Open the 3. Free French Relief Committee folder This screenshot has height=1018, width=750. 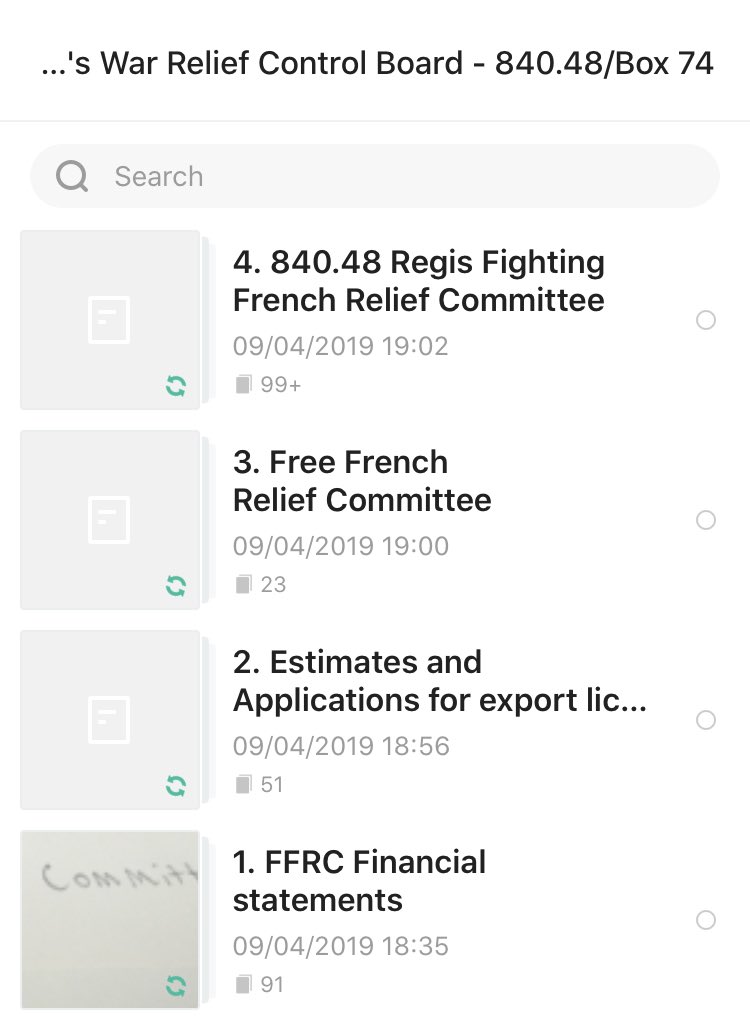click(362, 482)
